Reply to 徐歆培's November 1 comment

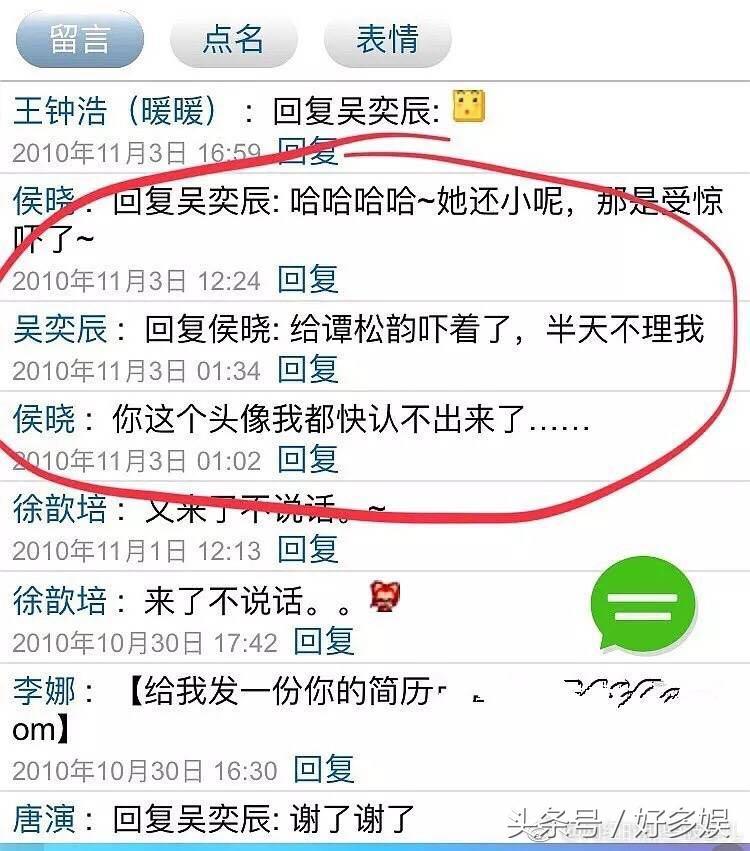[308, 550]
